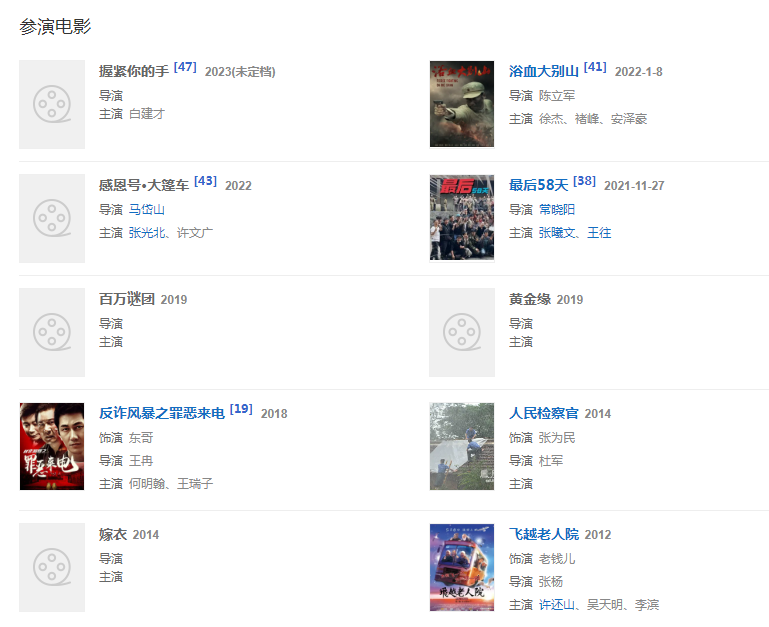
Task: Open actor 张曦文's page
Action: (x=557, y=233)
